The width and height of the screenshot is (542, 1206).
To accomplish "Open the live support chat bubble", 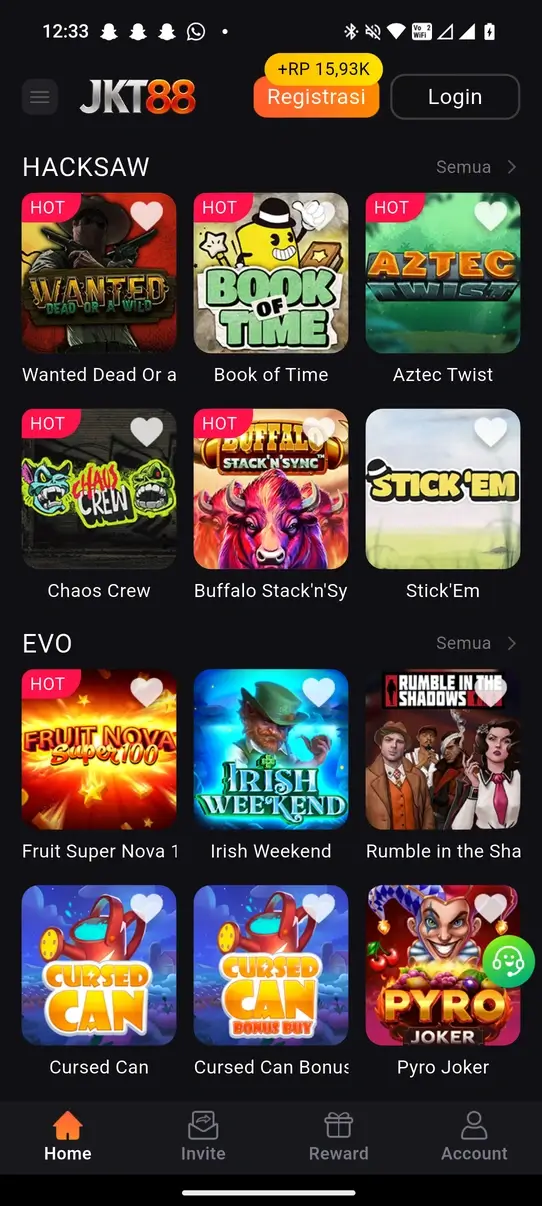I will (x=509, y=962).
